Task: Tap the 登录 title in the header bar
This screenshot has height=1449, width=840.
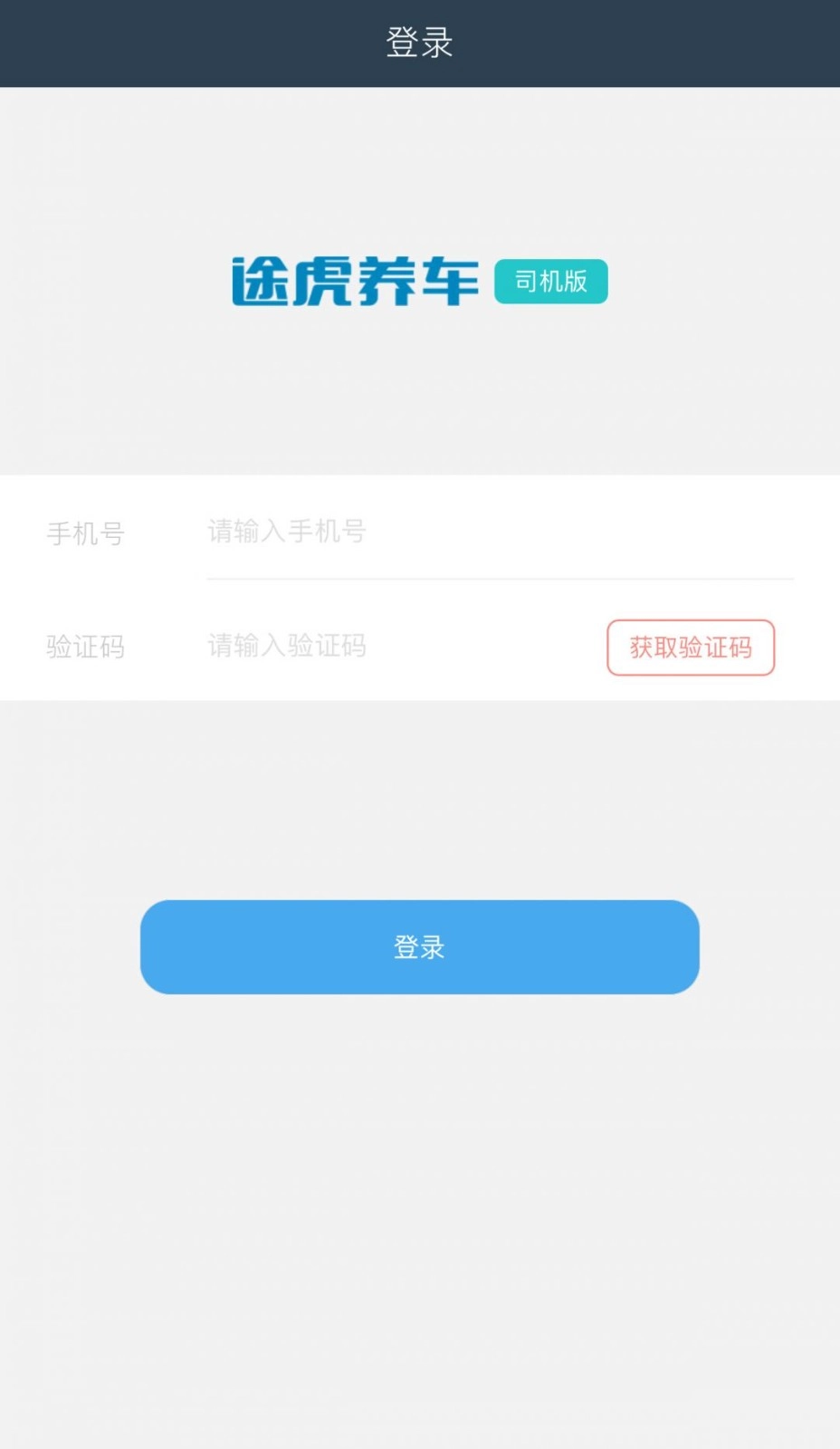Action: tap(419, 42)
